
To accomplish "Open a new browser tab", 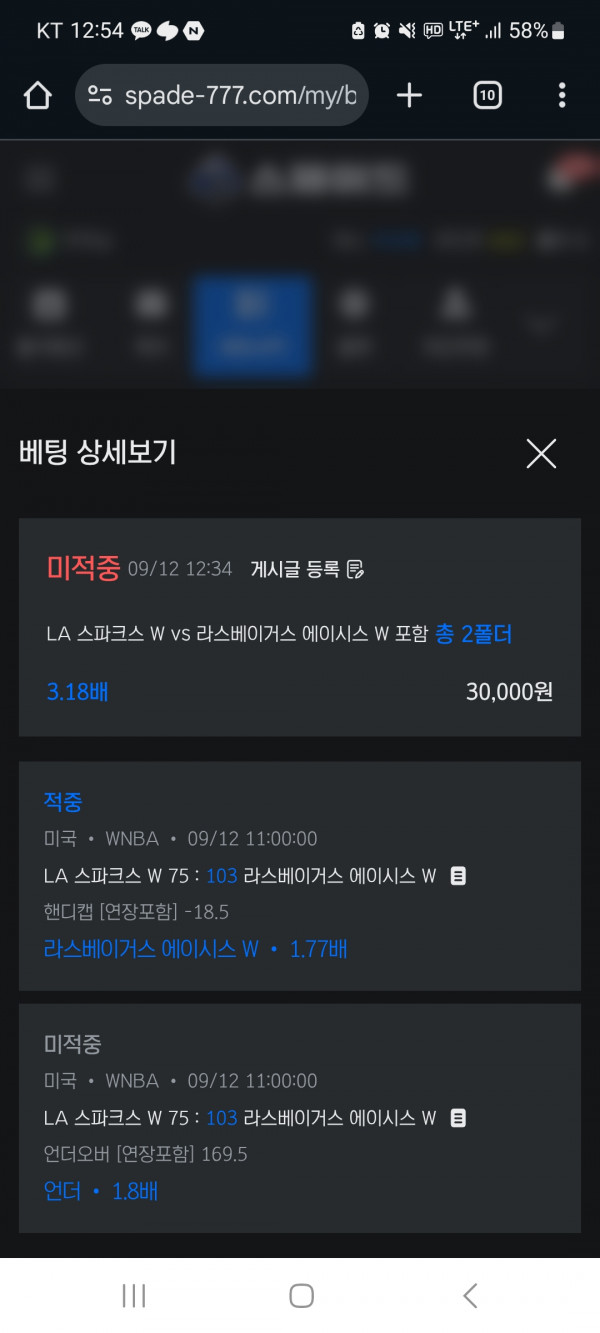I will 409,96.
